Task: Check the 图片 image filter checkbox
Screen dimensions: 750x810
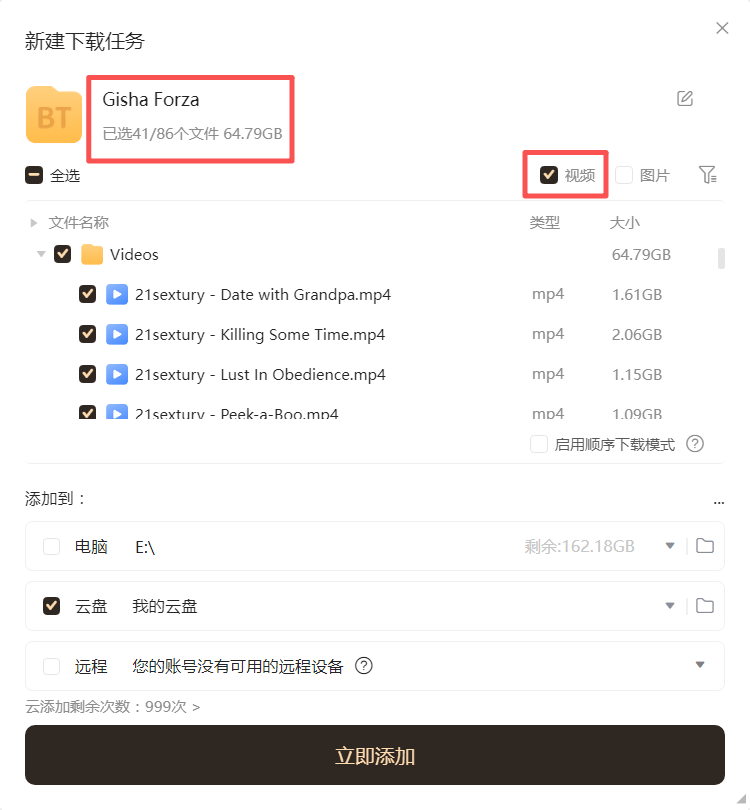Action: pos(624,175)
